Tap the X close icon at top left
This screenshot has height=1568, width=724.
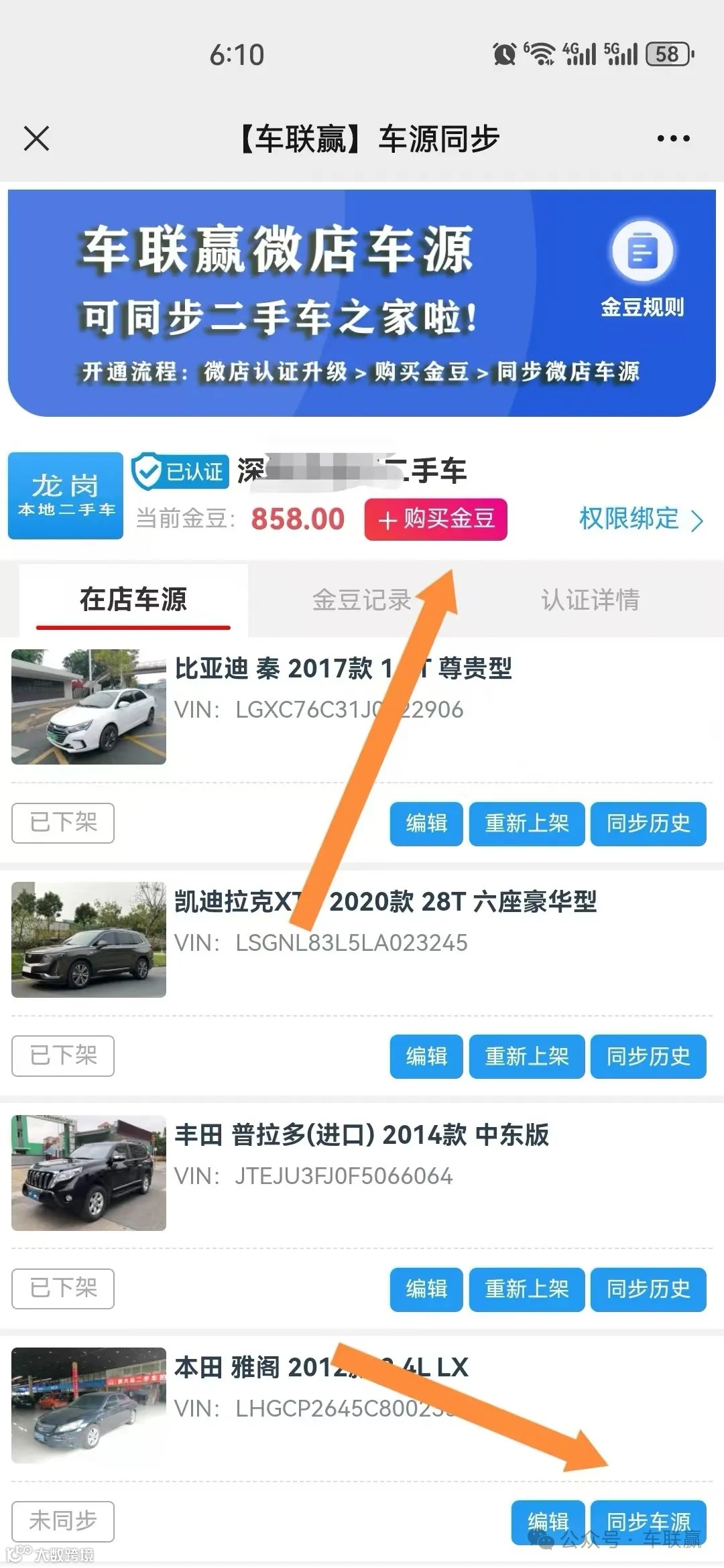[x=37, y=139]
